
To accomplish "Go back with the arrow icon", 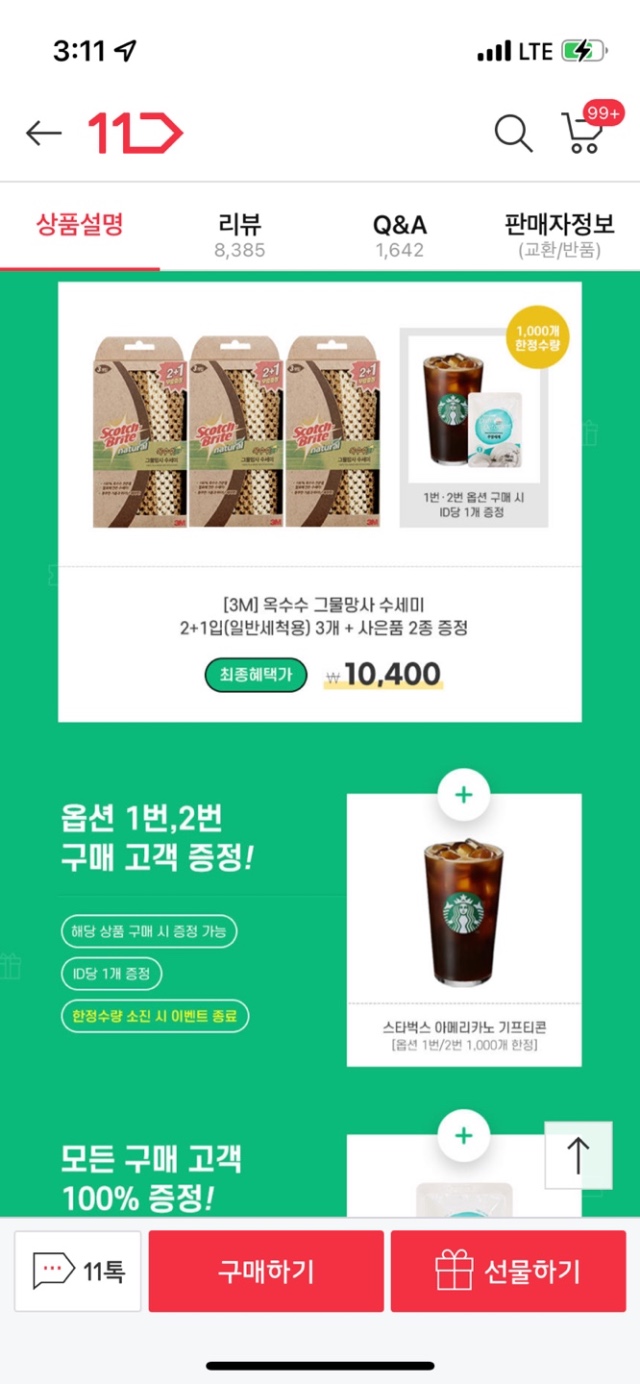I will tap(44, 133).
